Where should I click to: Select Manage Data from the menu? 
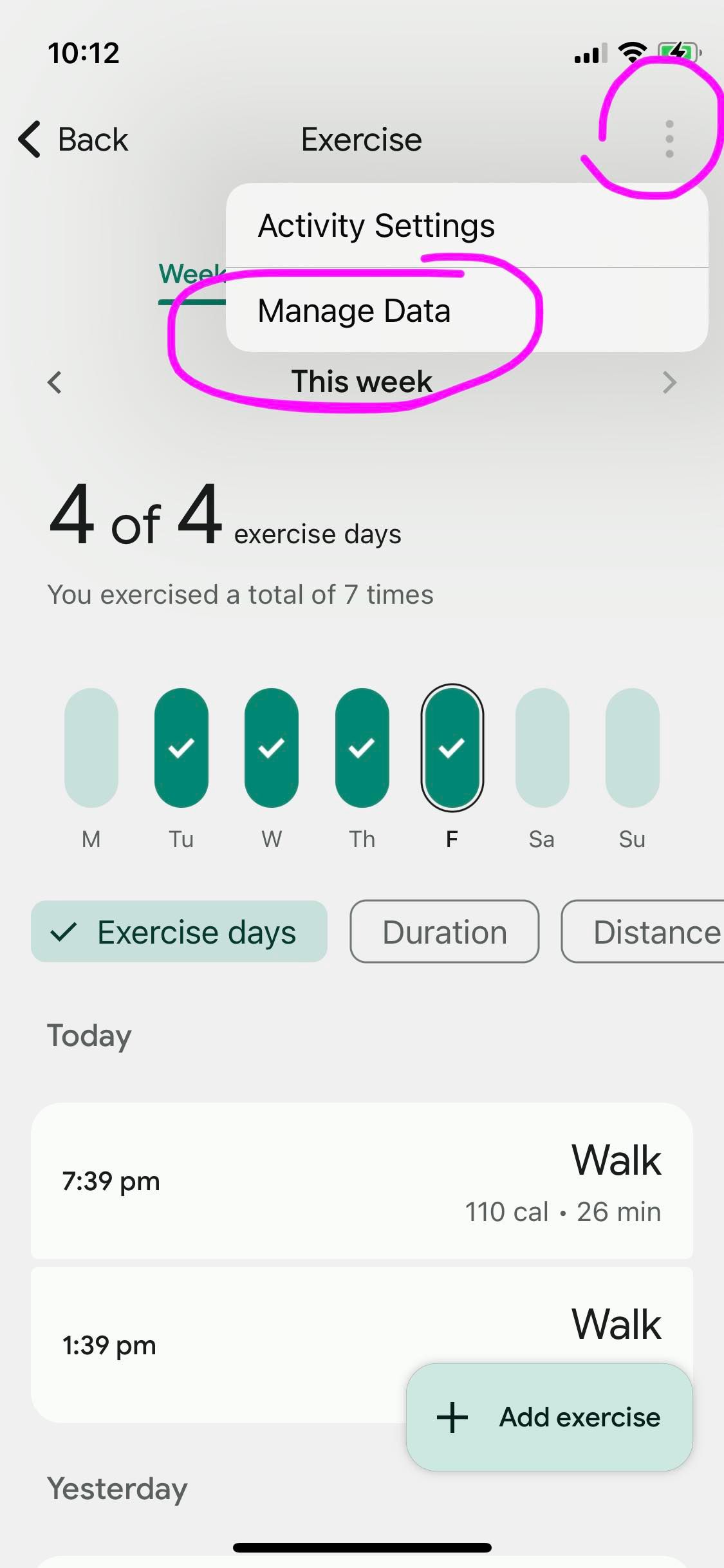(354, 311)
